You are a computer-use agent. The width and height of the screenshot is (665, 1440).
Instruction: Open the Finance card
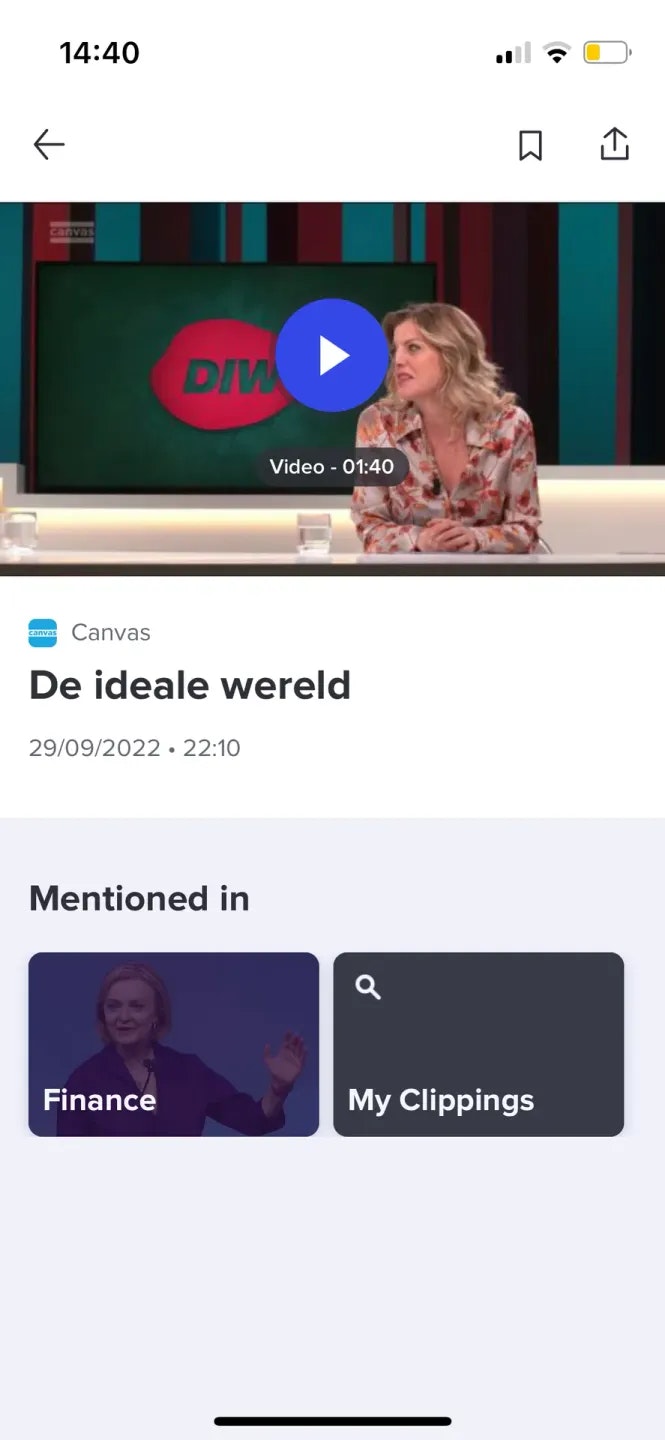[174, 1044]
